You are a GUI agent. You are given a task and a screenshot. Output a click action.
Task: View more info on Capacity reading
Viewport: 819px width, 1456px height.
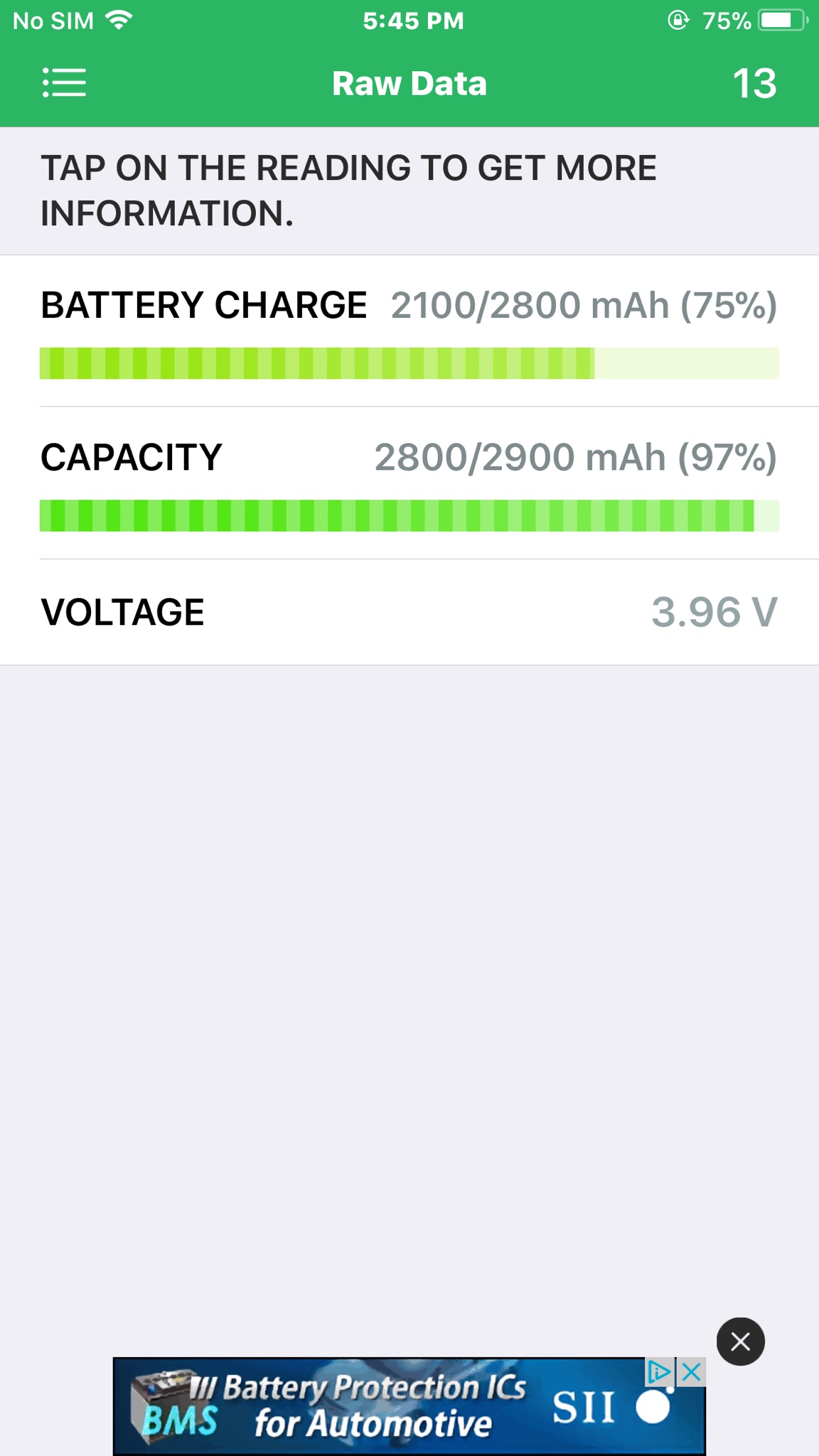point(409,483)
